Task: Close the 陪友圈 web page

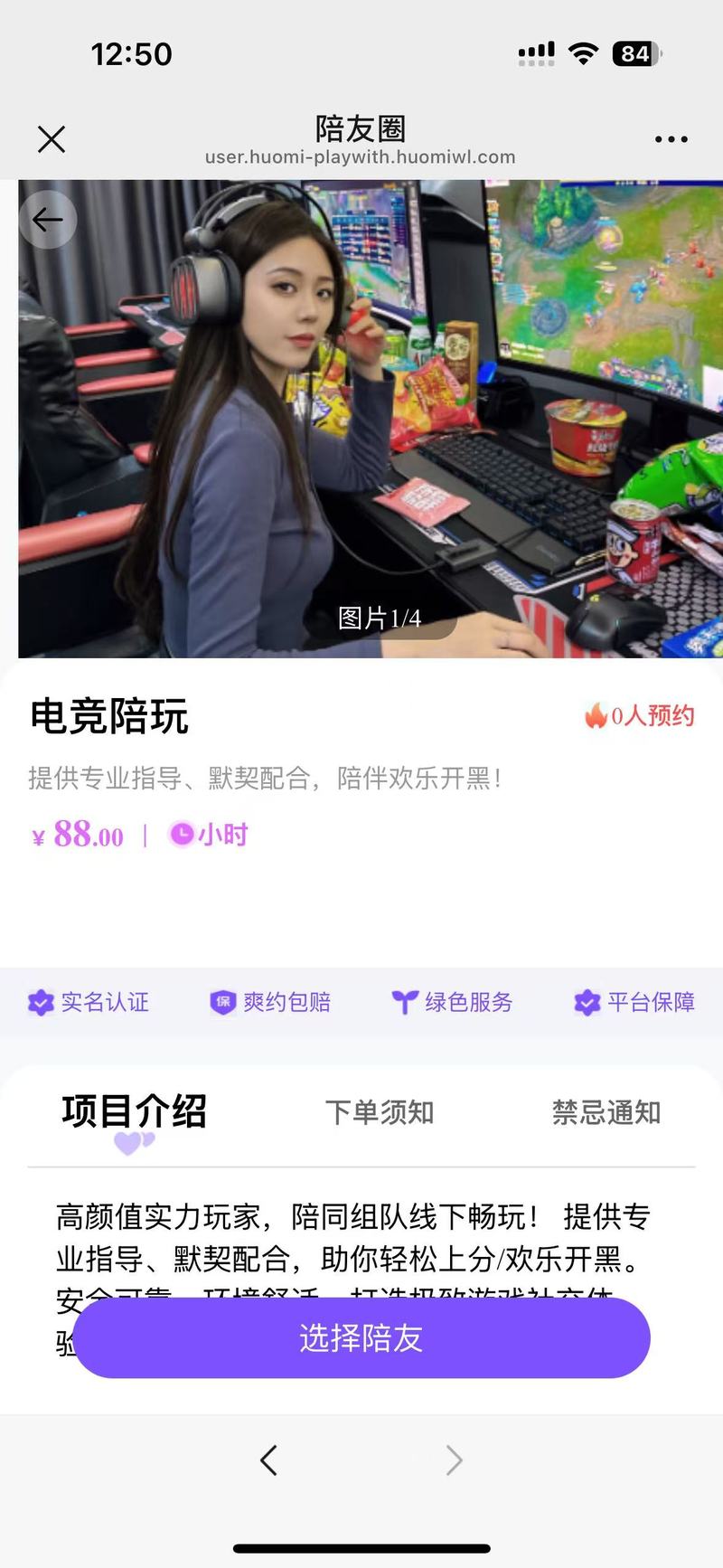Action: pos(52,139)
